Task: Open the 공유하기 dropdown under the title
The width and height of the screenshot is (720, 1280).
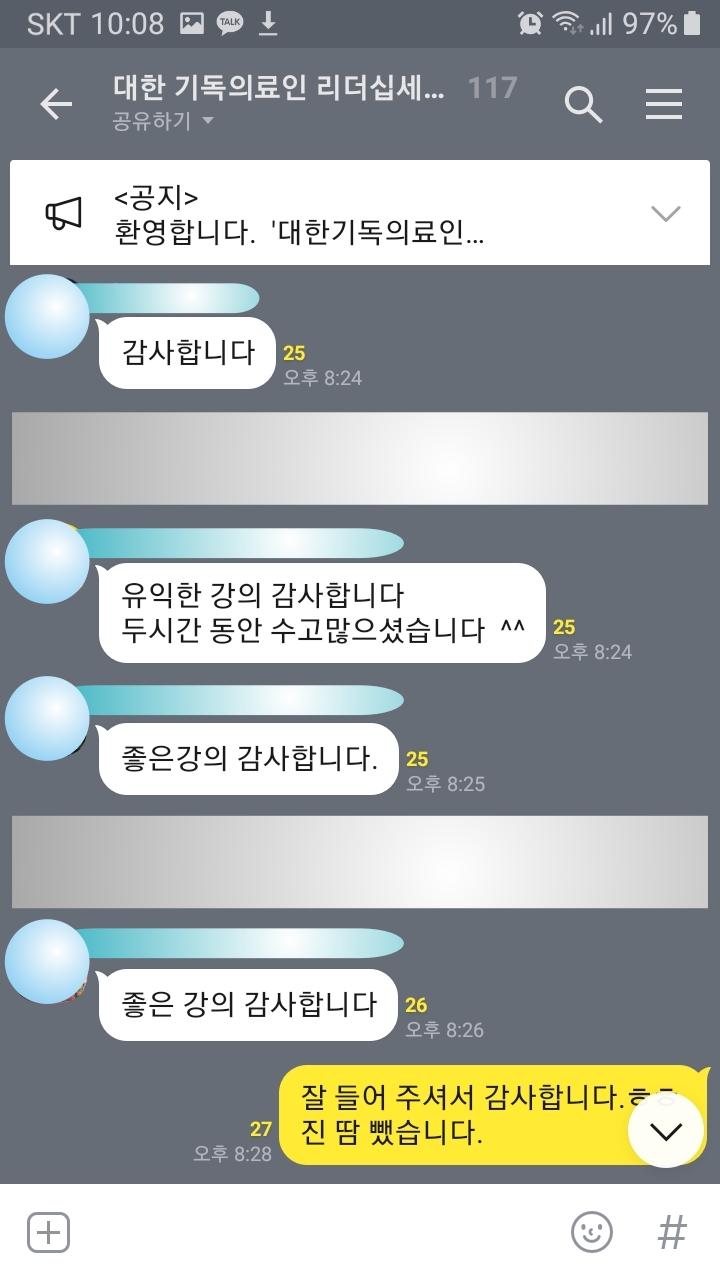Action: click(165, 121)
